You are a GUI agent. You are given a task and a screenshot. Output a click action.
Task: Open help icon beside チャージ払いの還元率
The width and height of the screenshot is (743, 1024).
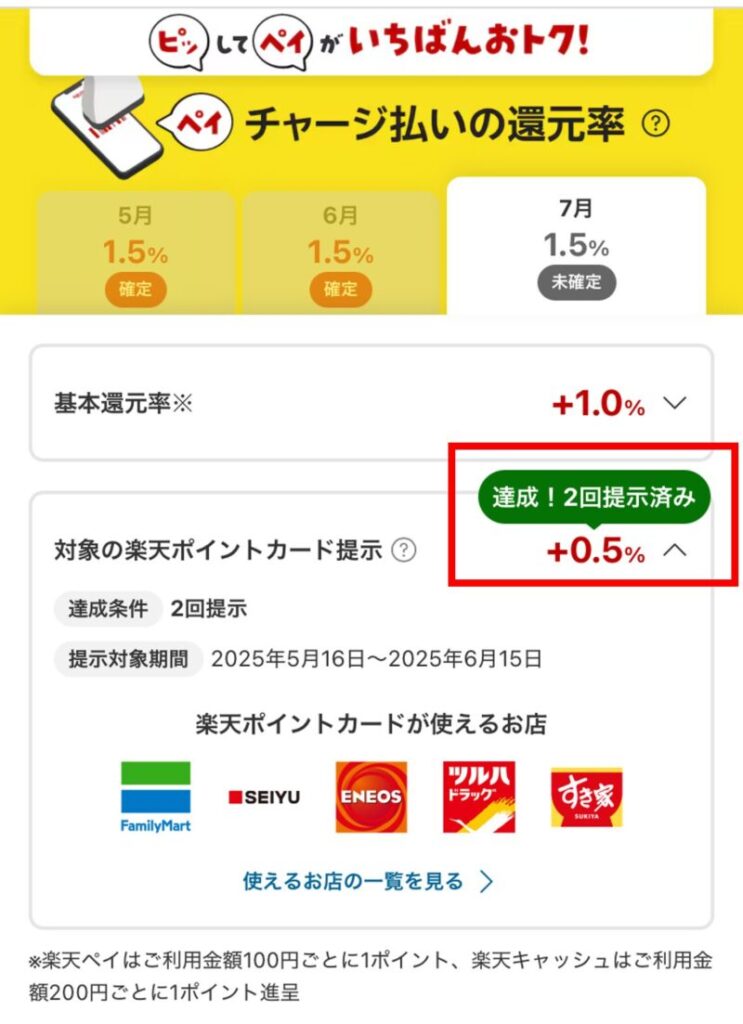point(655,125)
